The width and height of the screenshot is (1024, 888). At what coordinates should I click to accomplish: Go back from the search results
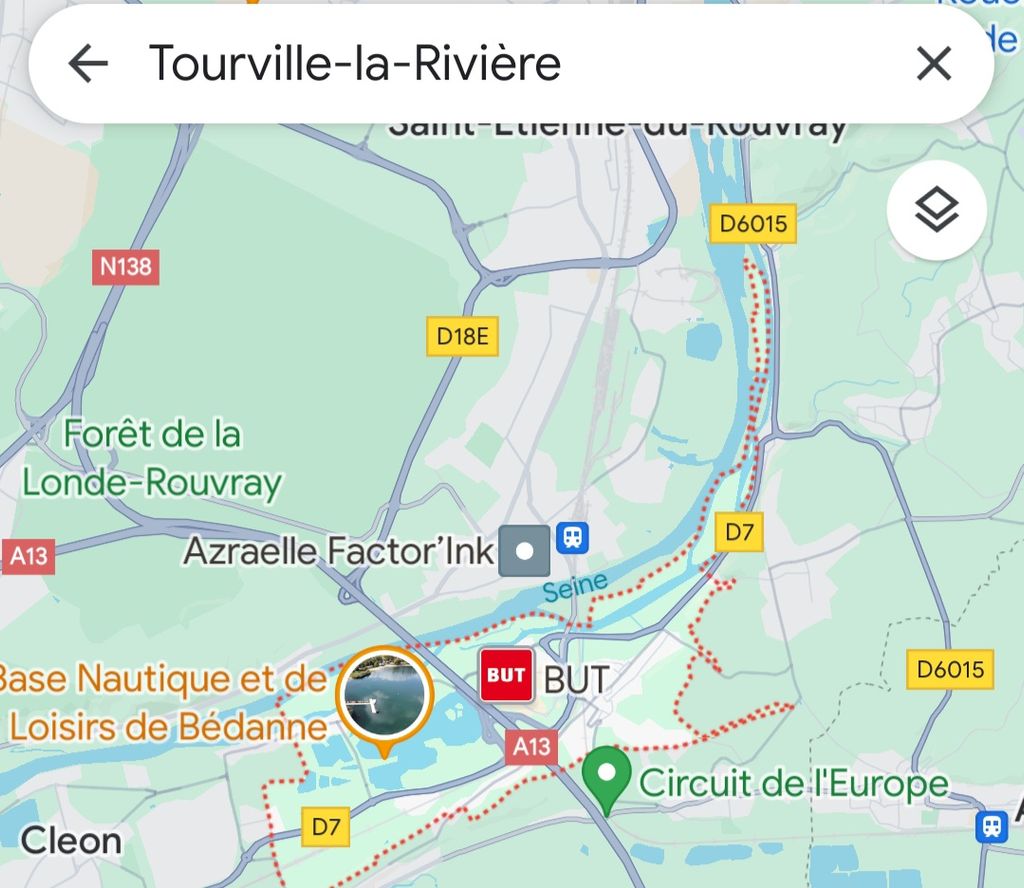[x=88, y=64]
